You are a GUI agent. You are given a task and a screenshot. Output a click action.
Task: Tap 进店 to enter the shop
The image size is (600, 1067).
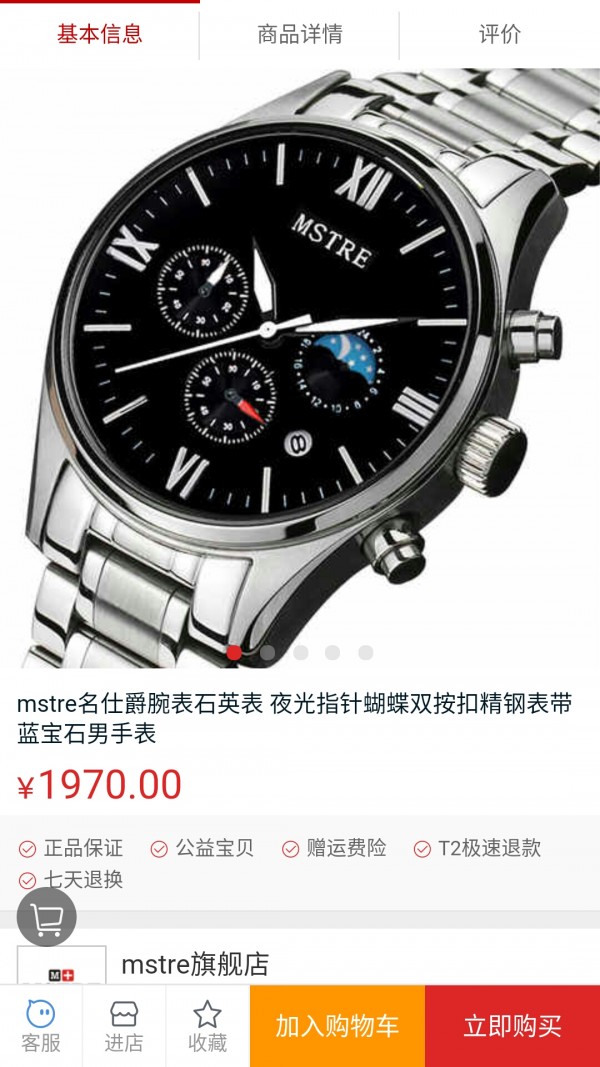tap(124, 1026)
